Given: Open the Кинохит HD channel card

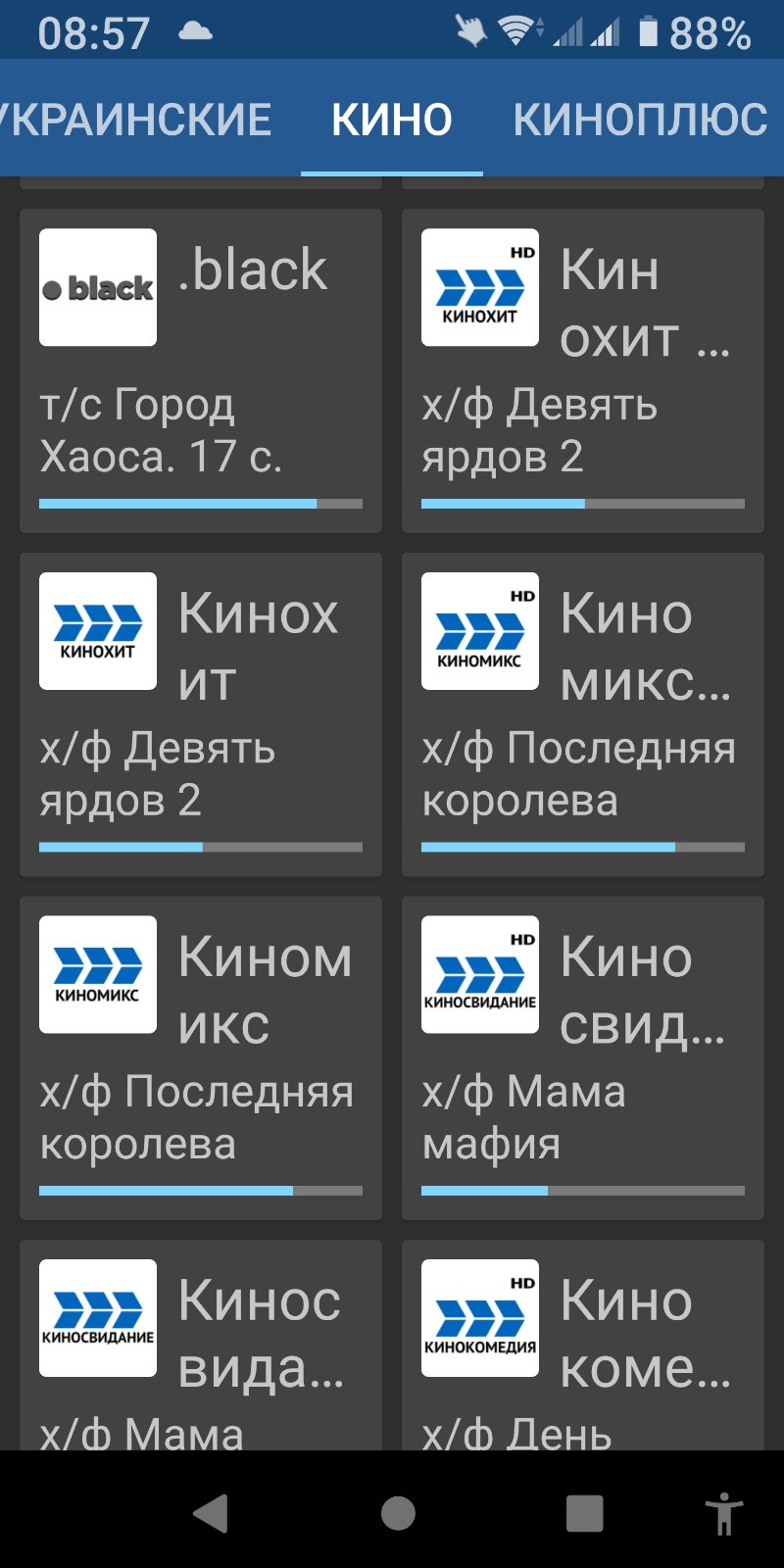Looking at the screenshot, I should (x=582, y=370).
